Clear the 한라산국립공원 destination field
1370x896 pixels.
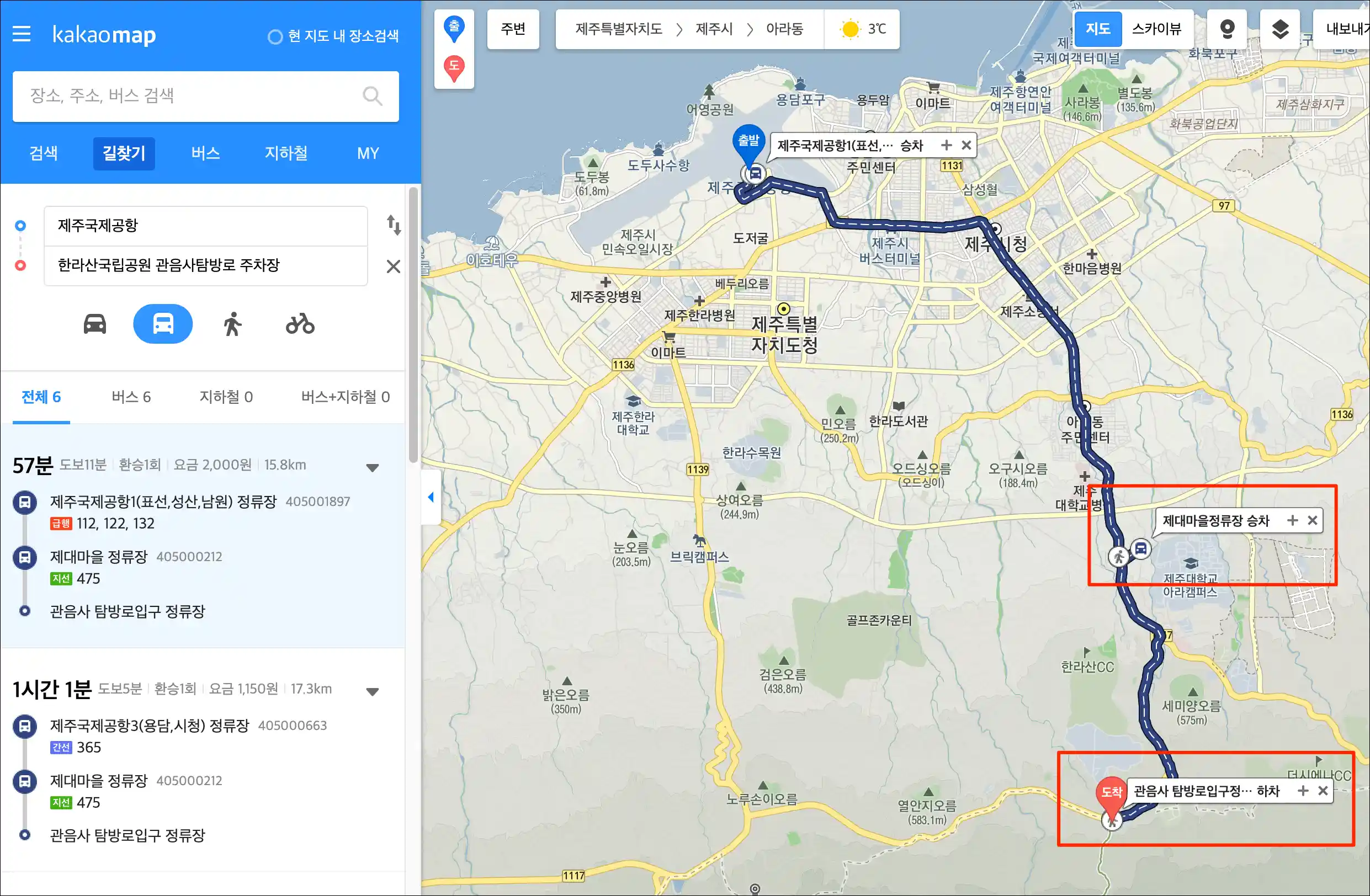[x=394, y=266]
